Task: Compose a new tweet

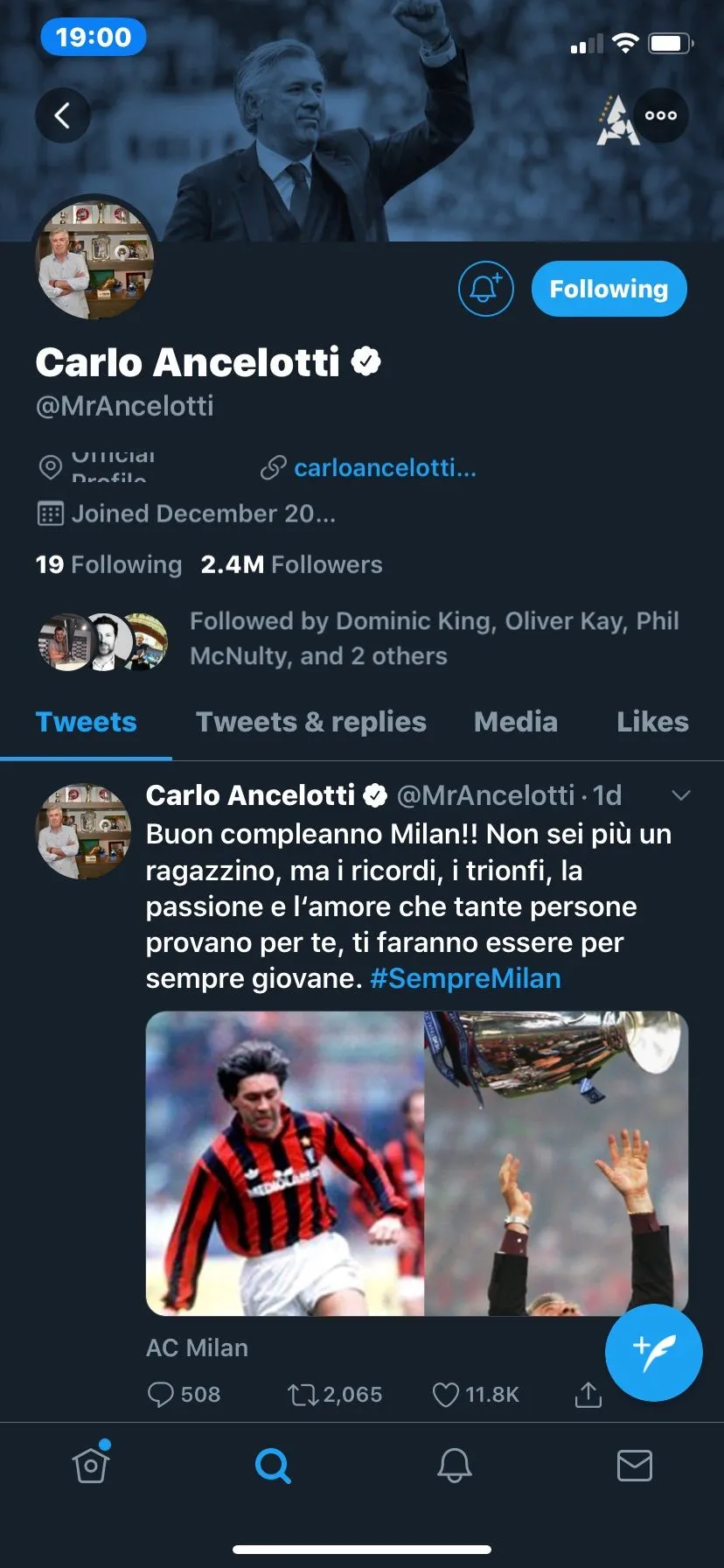Action: (x=653, y=1353)
